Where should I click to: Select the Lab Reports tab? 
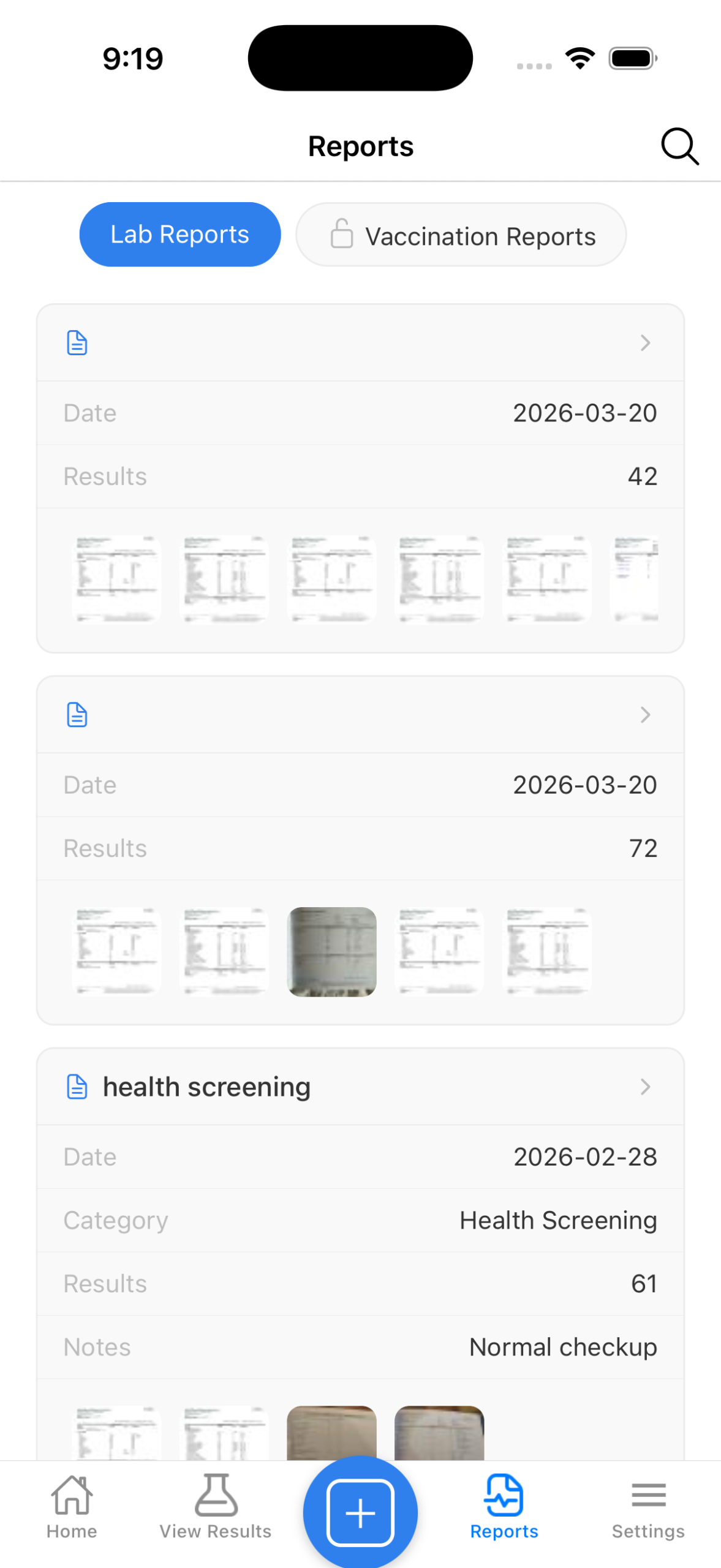(179, 233)
